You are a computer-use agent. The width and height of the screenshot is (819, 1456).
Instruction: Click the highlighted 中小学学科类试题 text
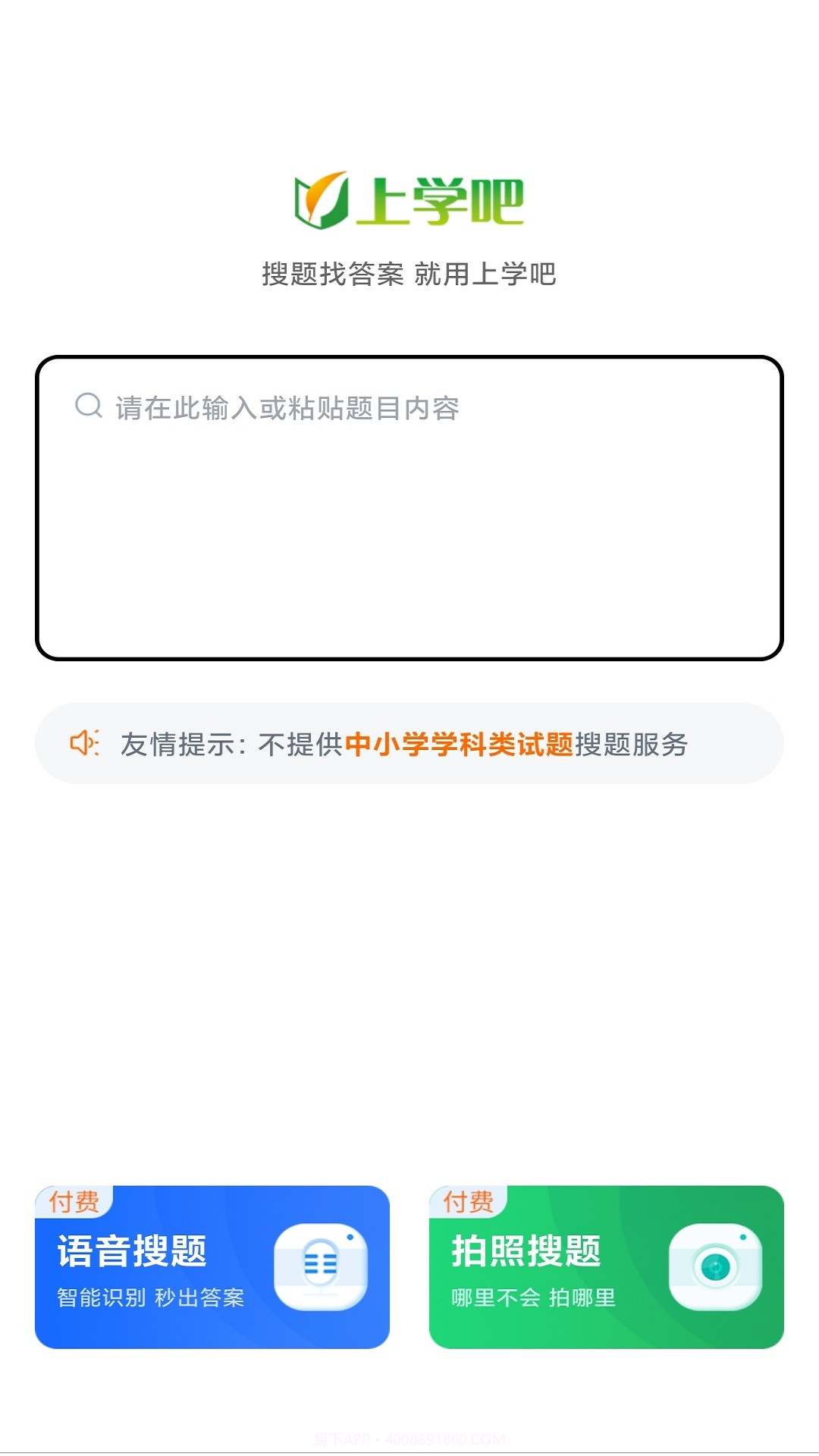463,745
